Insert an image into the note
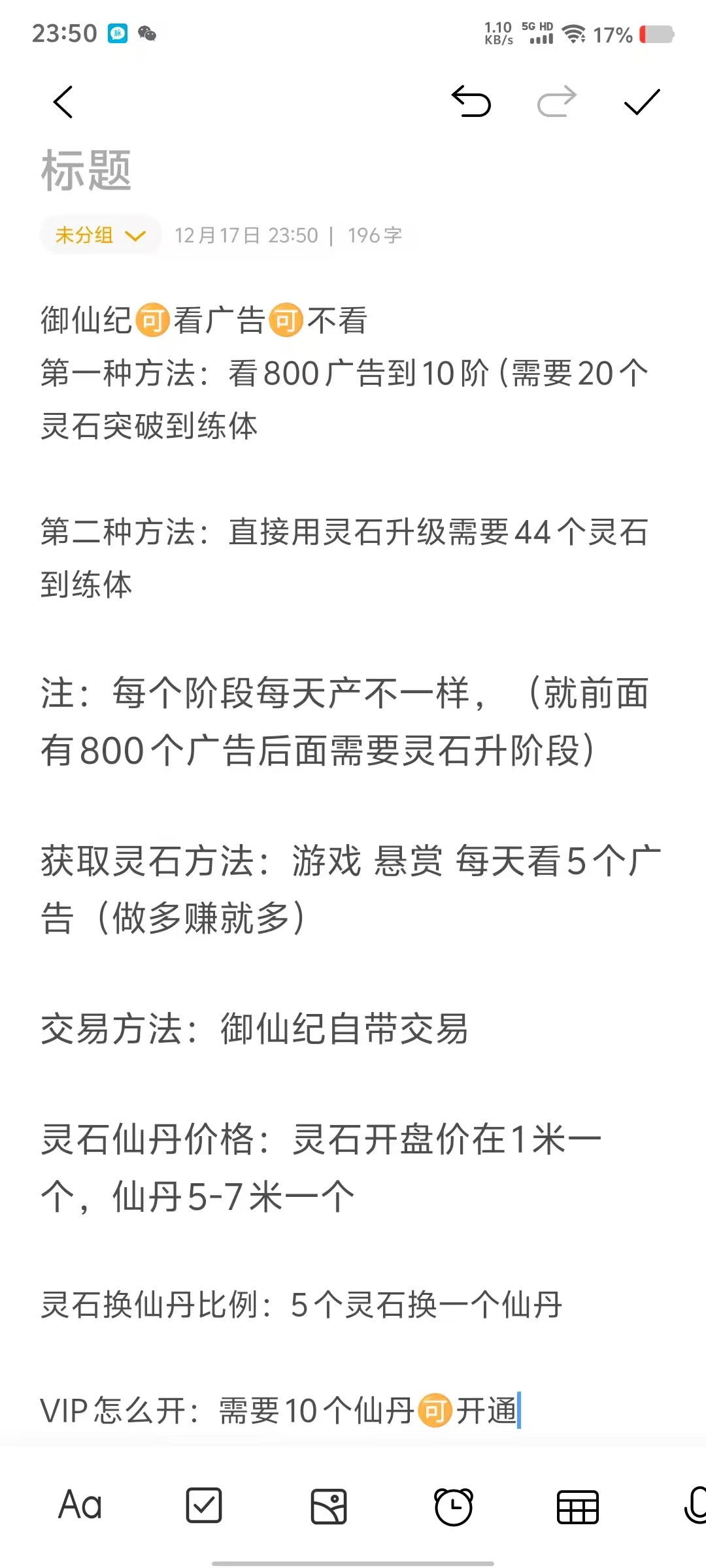 click(x=328, y=1507)
